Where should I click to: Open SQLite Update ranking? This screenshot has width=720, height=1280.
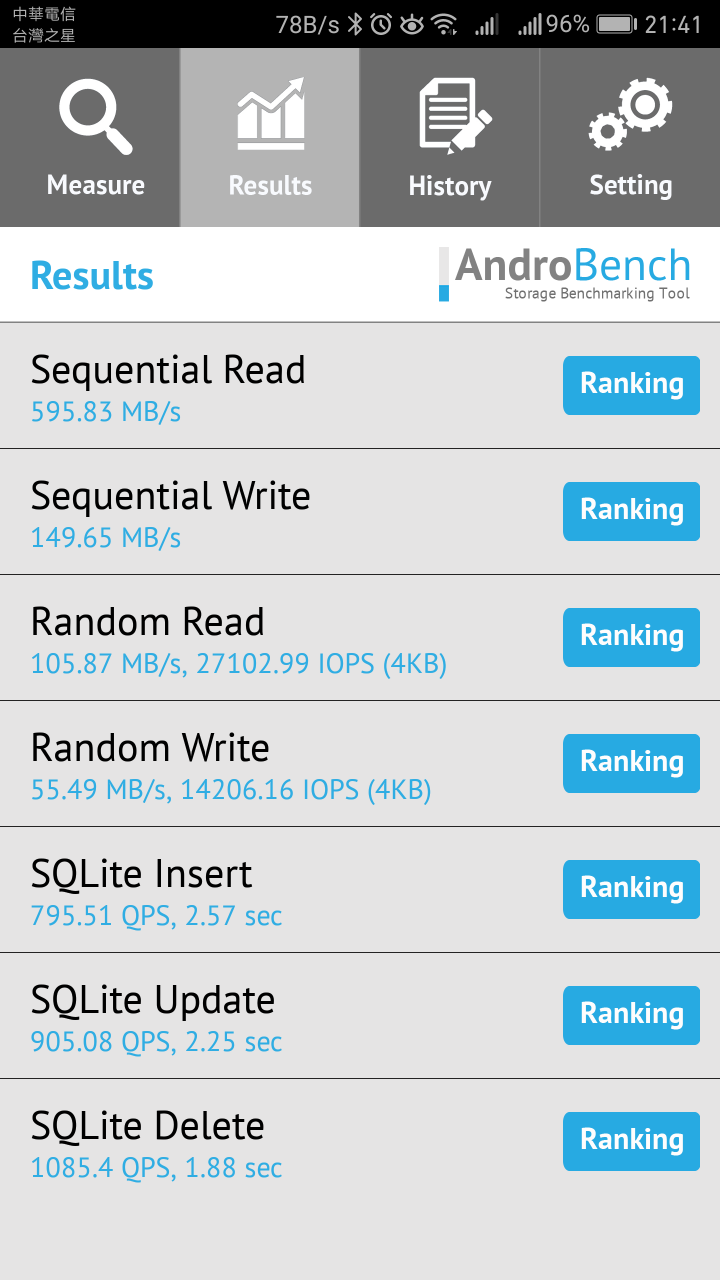[x=631, y=1015]
